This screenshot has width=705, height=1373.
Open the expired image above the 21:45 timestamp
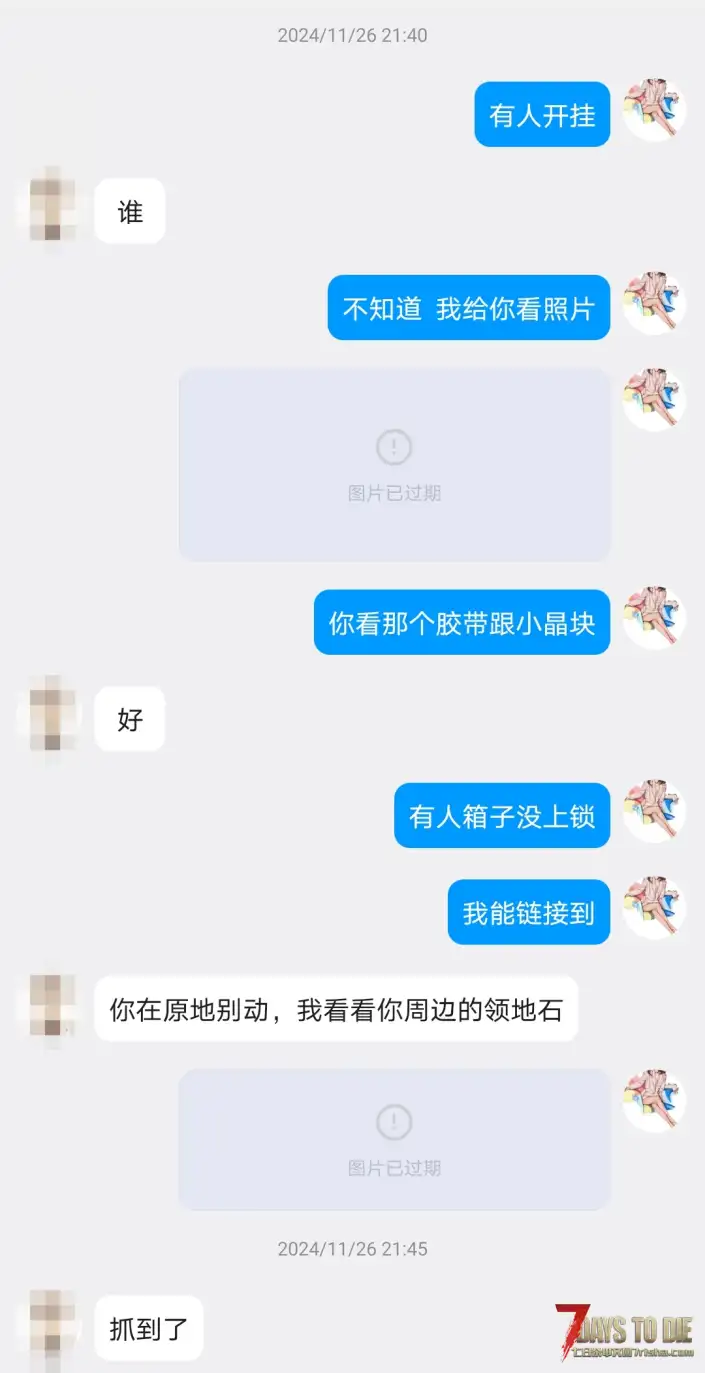click(x=394, y=1139)
